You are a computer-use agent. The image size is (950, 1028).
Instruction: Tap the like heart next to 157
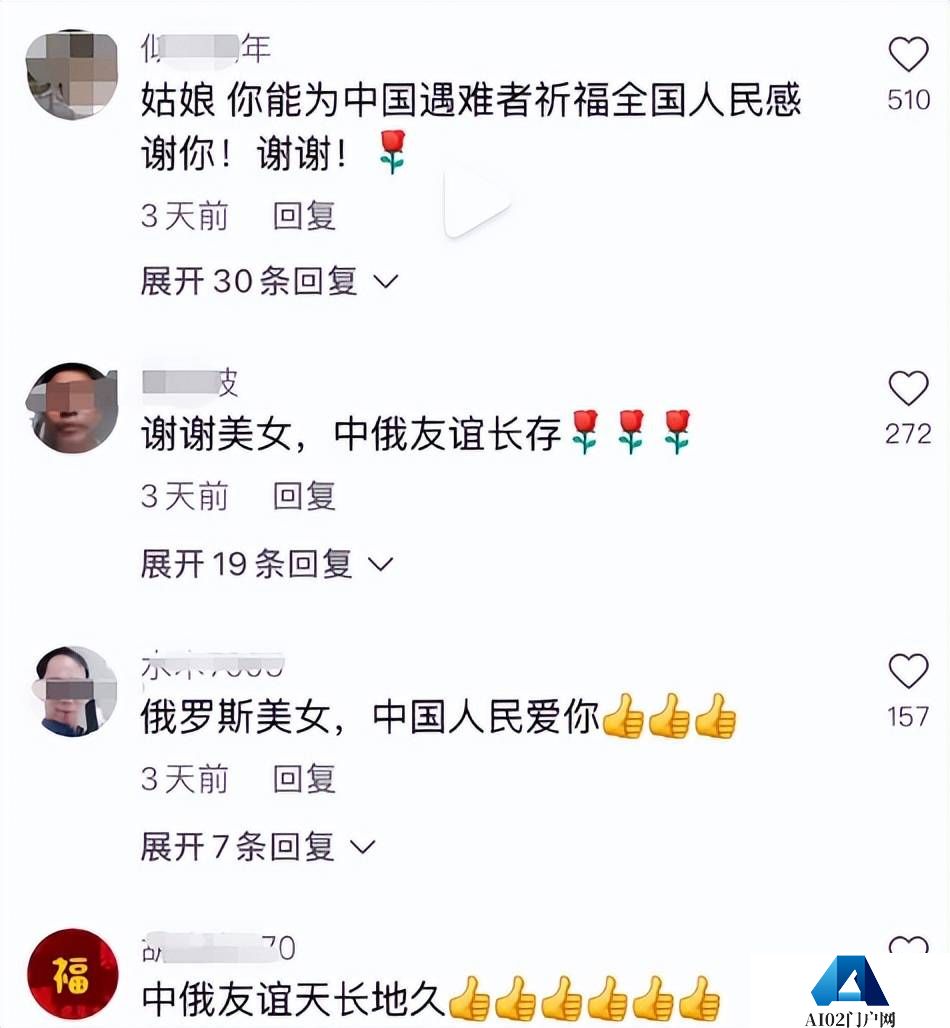pos(906,673)
